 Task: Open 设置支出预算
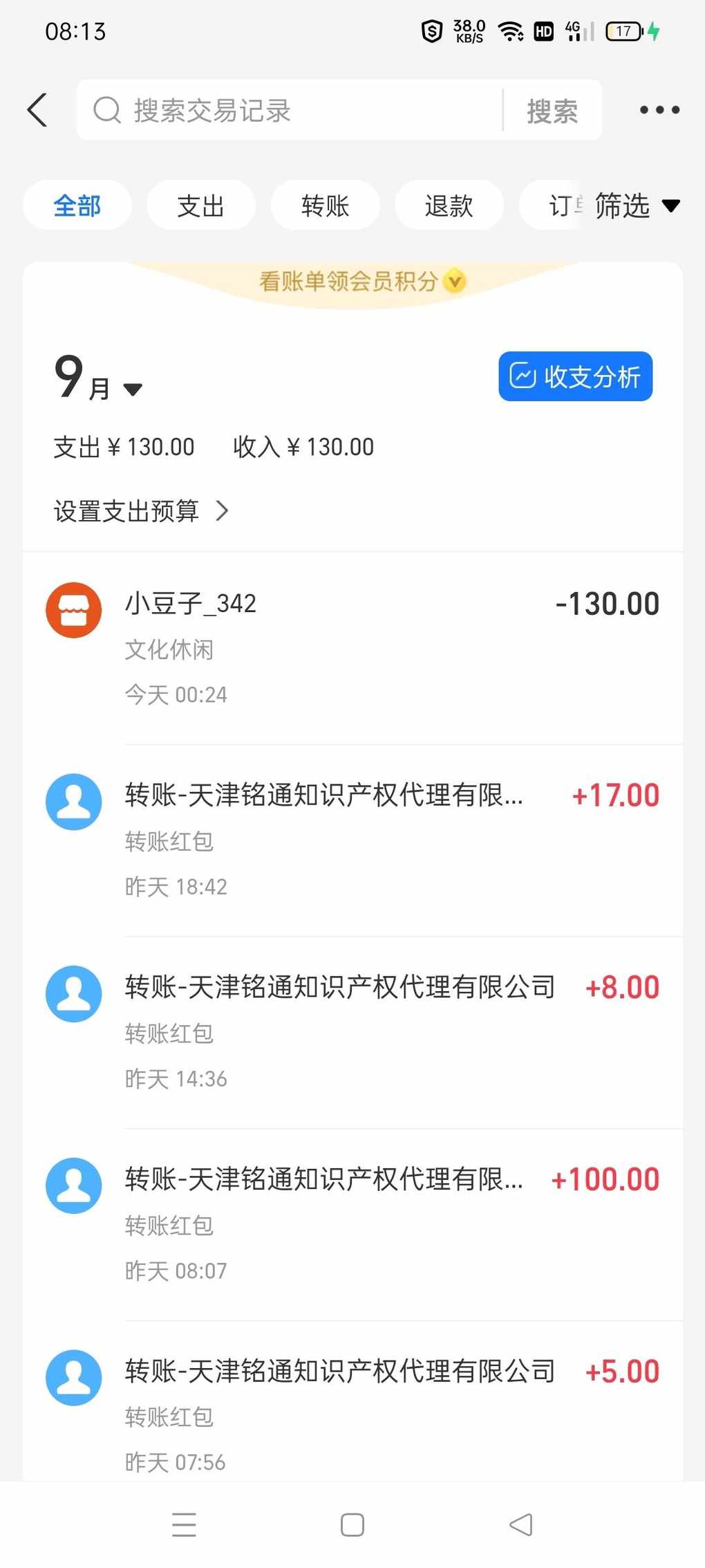pyautogui.click(x=141, y=511)
